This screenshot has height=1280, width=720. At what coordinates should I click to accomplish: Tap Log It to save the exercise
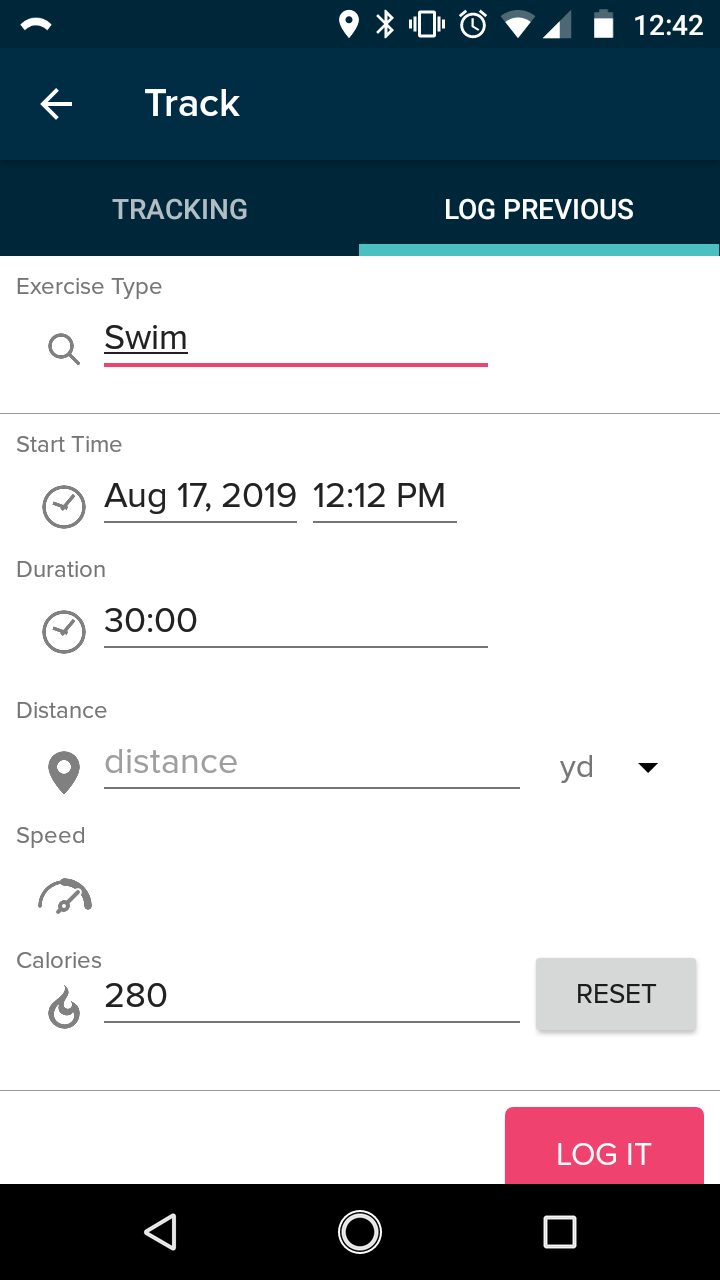[604, 1147]
